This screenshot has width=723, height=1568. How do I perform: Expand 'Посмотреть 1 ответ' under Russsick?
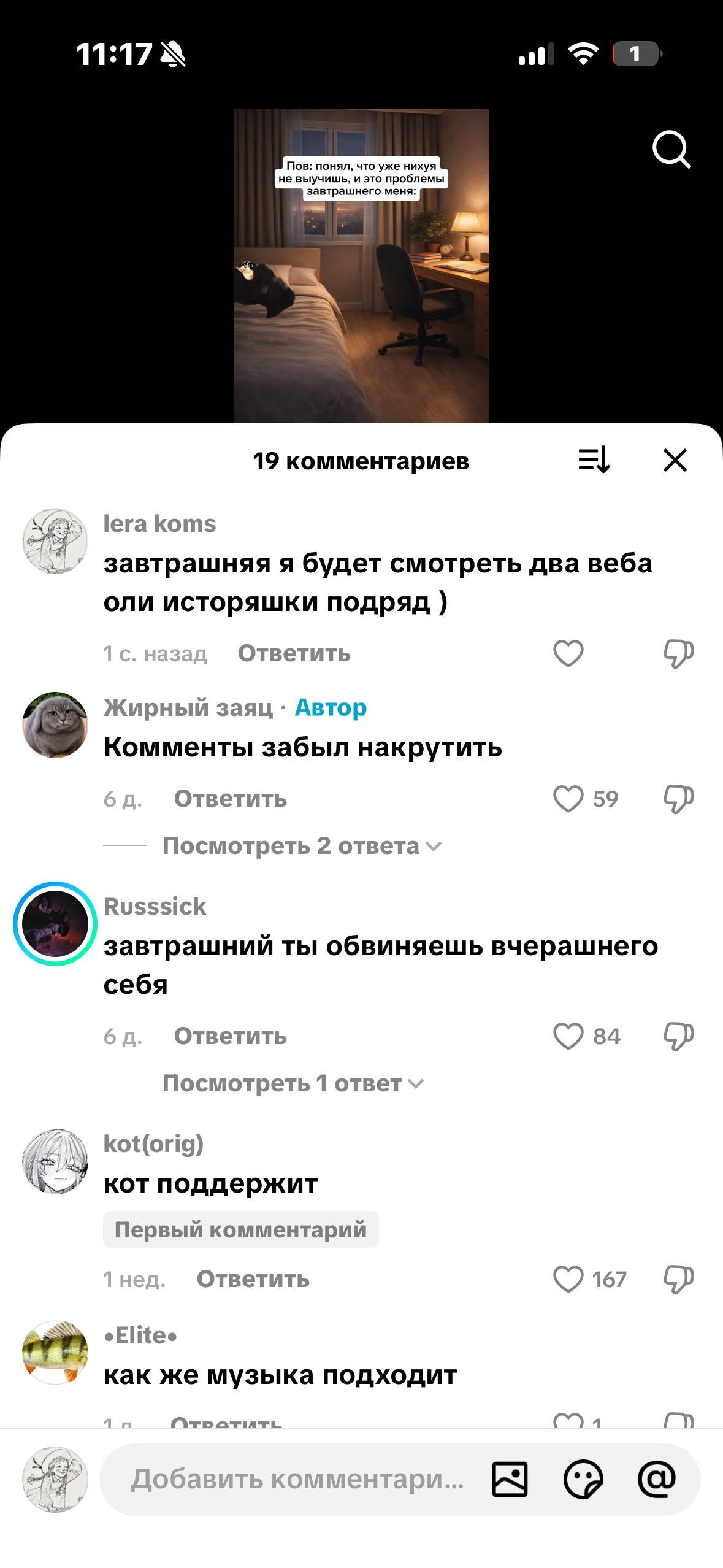(293, 1083)
